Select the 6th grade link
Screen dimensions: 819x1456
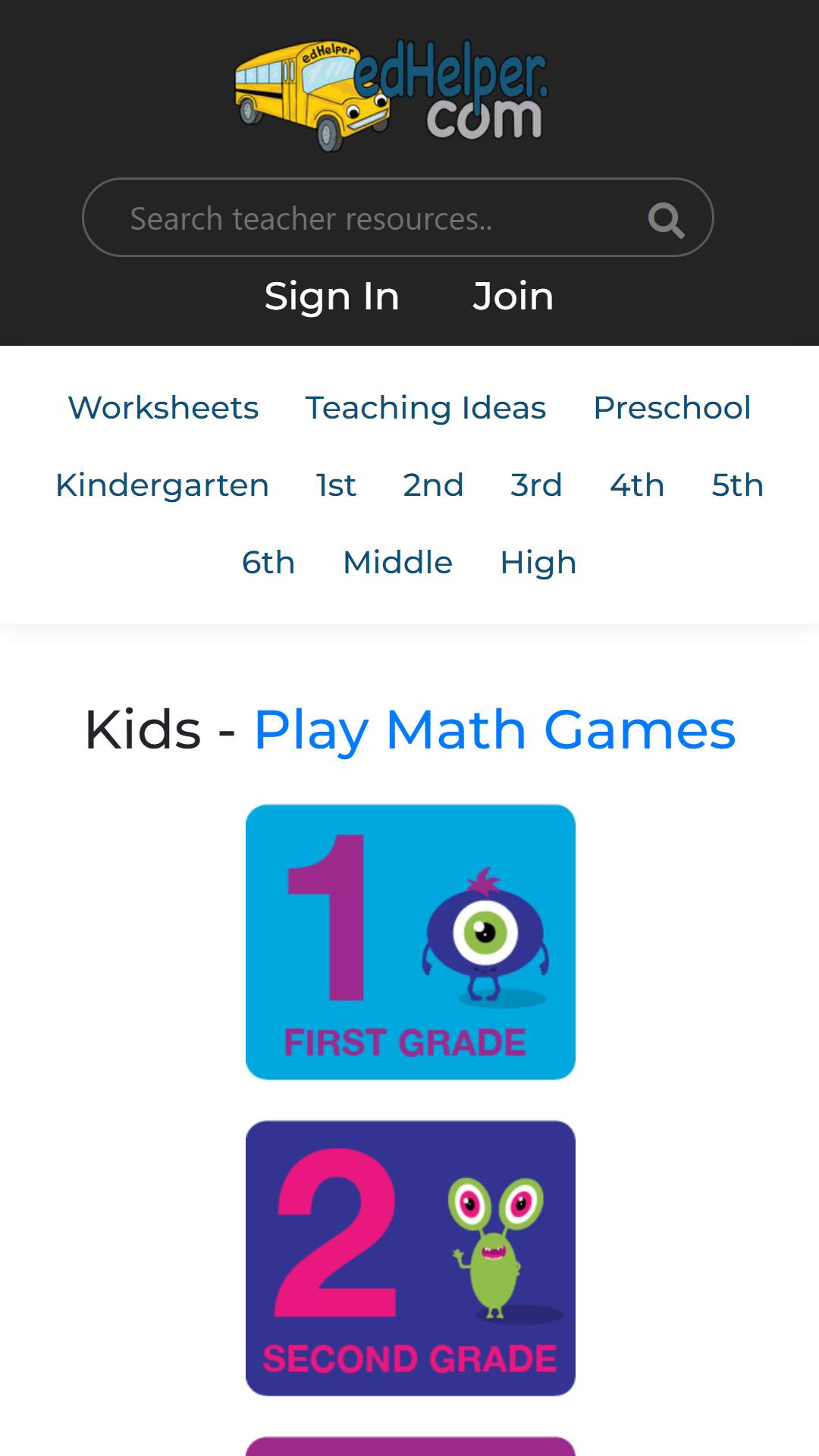point(268,563)
